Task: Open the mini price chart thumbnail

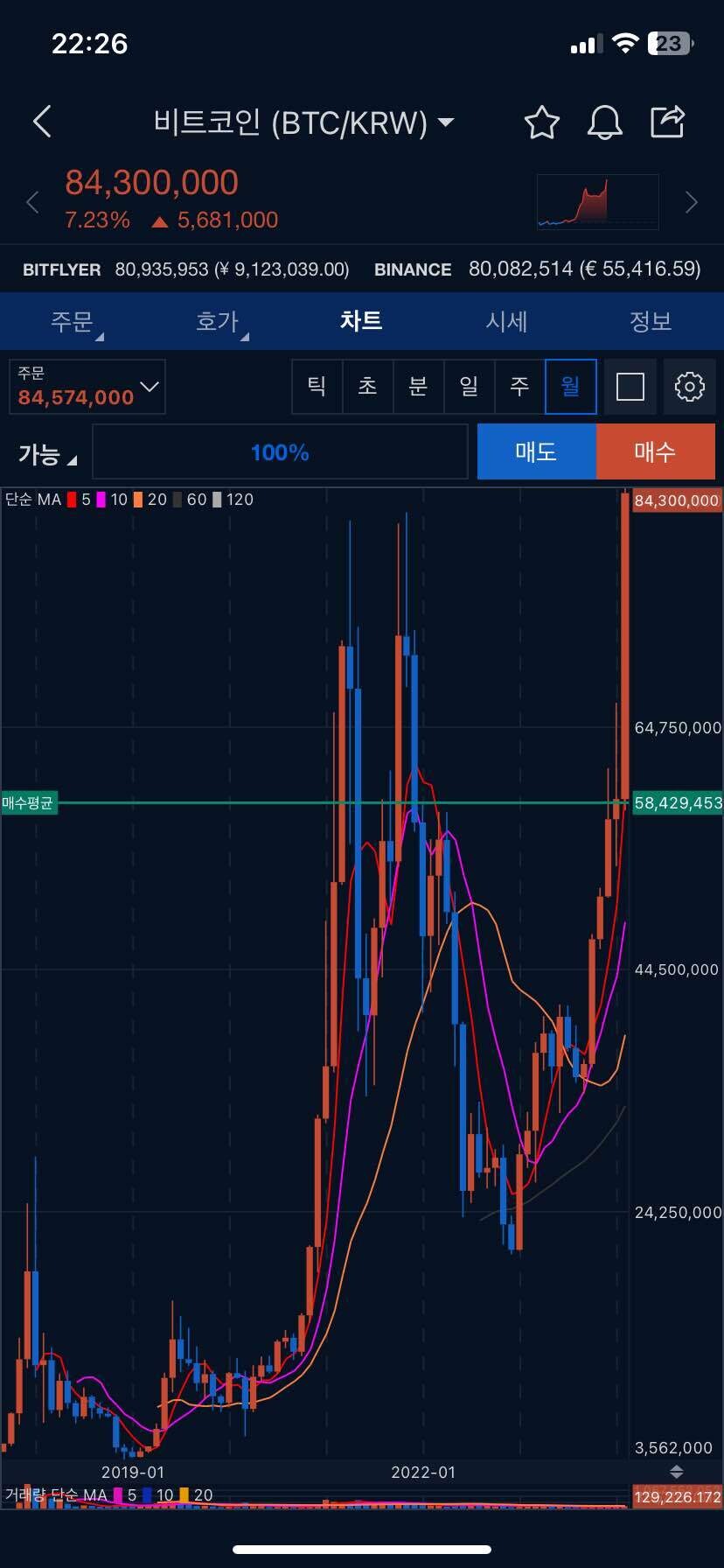Action: 597,203
